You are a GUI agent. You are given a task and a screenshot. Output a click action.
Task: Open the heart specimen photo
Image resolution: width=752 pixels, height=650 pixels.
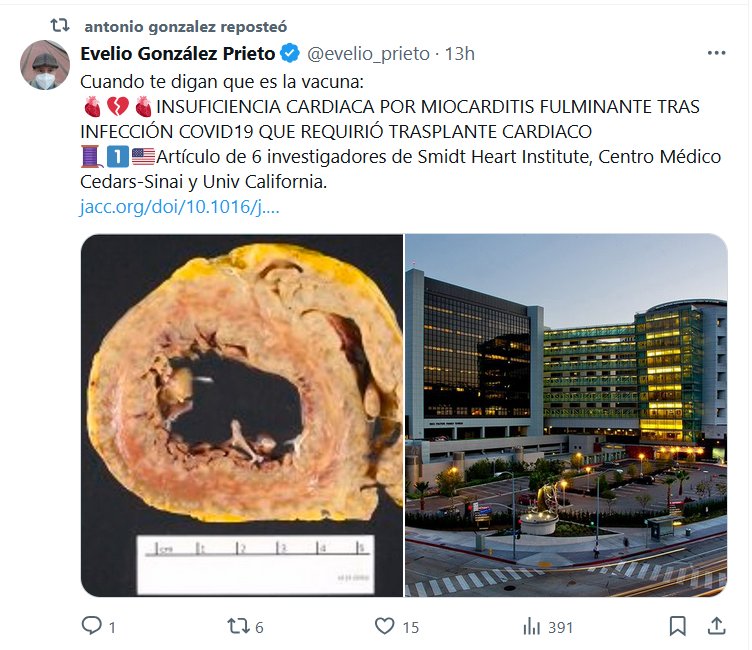241,414
